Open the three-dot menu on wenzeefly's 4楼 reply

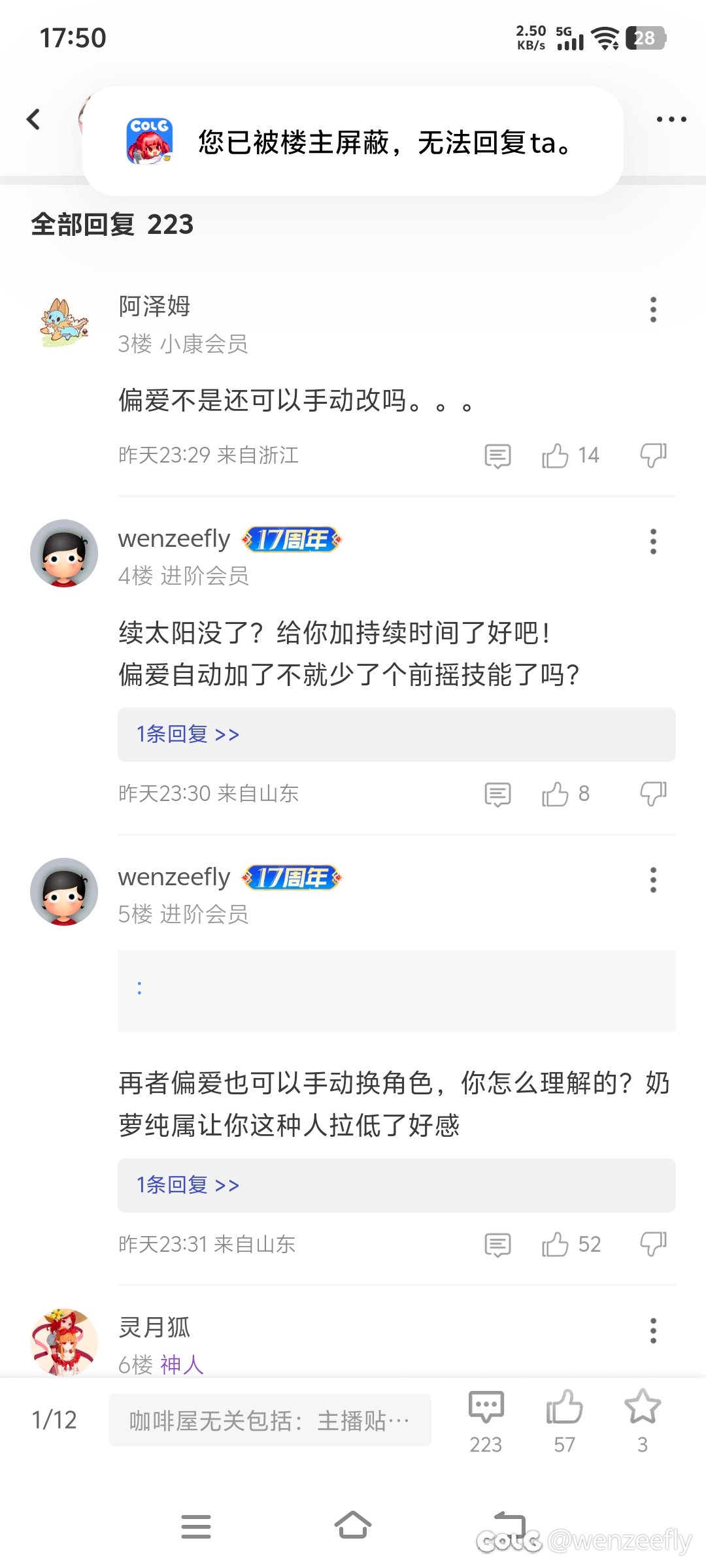pyautogui.click(x=652, y=541)
